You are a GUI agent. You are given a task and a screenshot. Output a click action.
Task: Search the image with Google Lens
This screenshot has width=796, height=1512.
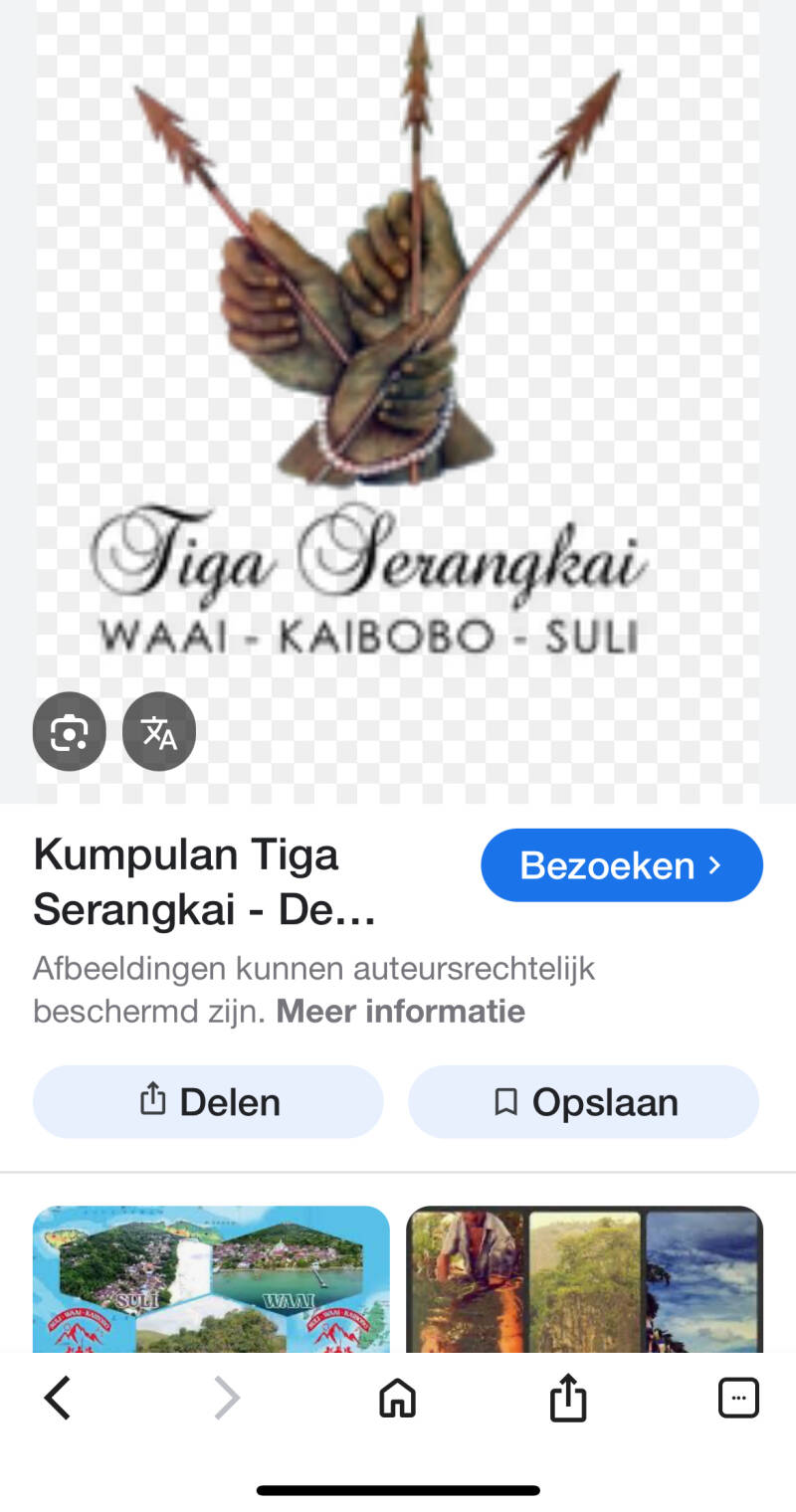click(x=69, y=732)
